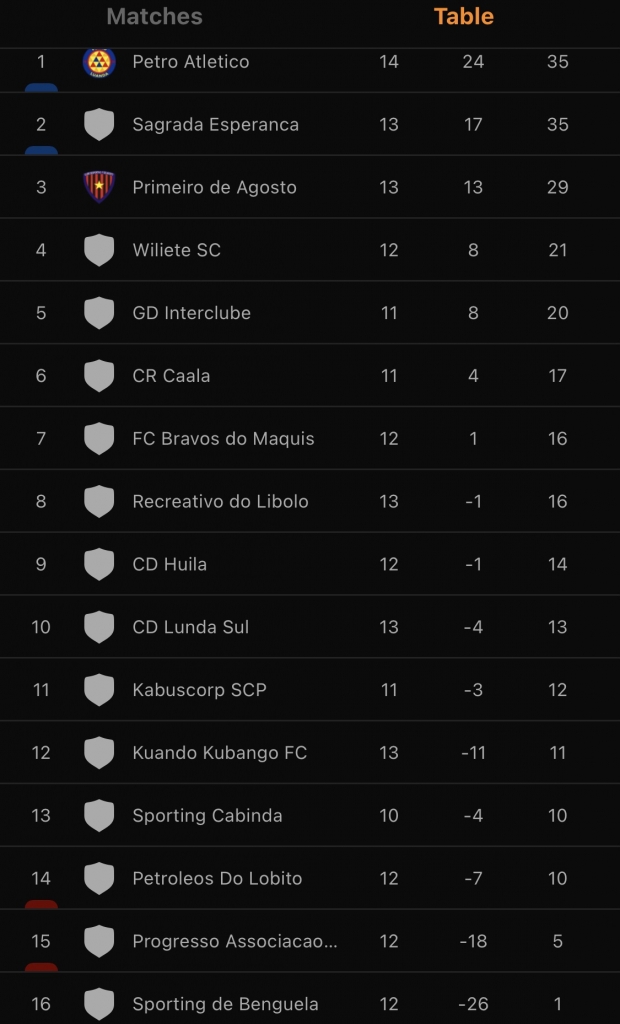Open GD Interclube team page
The image size is (620, 1024).
191,313
